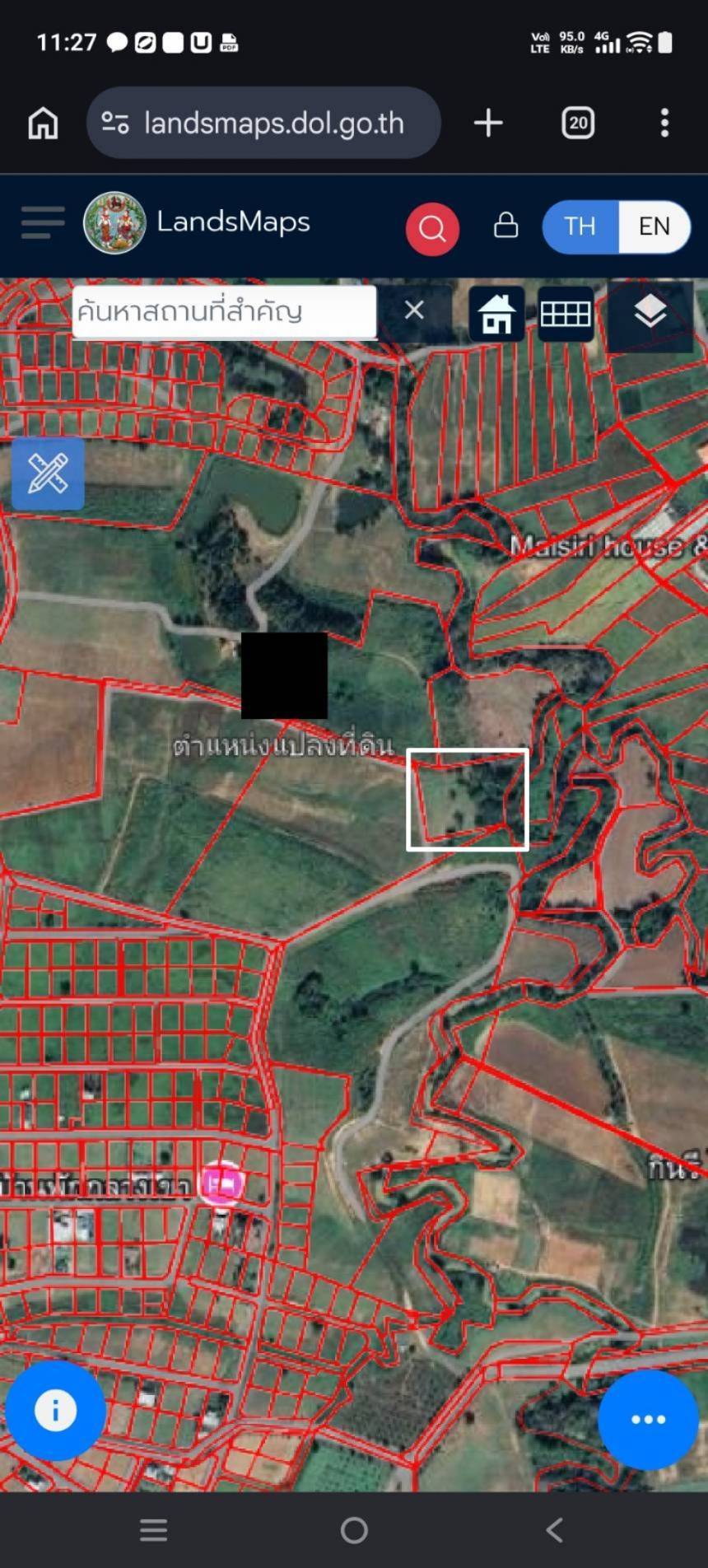Tap the grid icon on map toolbar

566,314
